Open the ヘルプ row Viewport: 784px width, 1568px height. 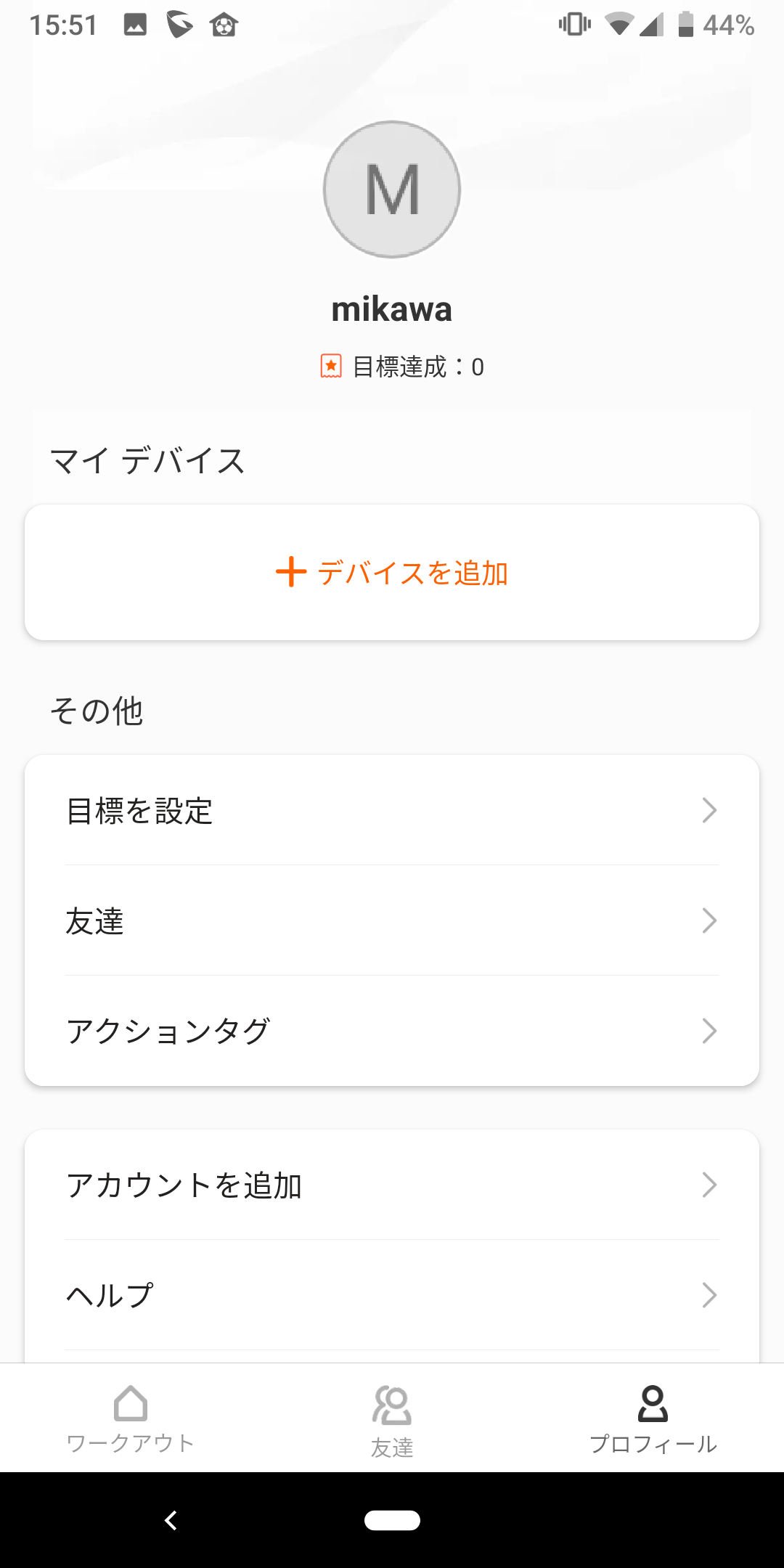click(x=392, y=1295)
